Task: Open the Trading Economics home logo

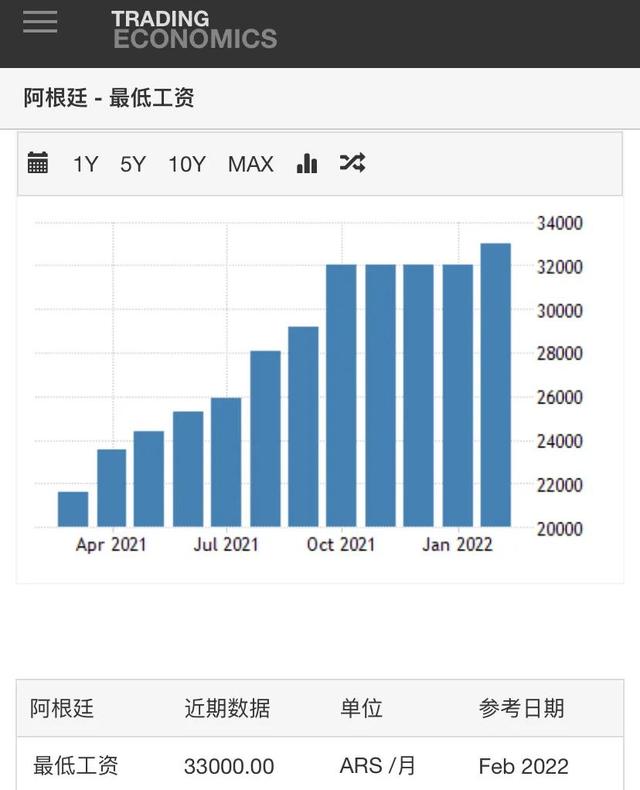Action: point(193,30)
